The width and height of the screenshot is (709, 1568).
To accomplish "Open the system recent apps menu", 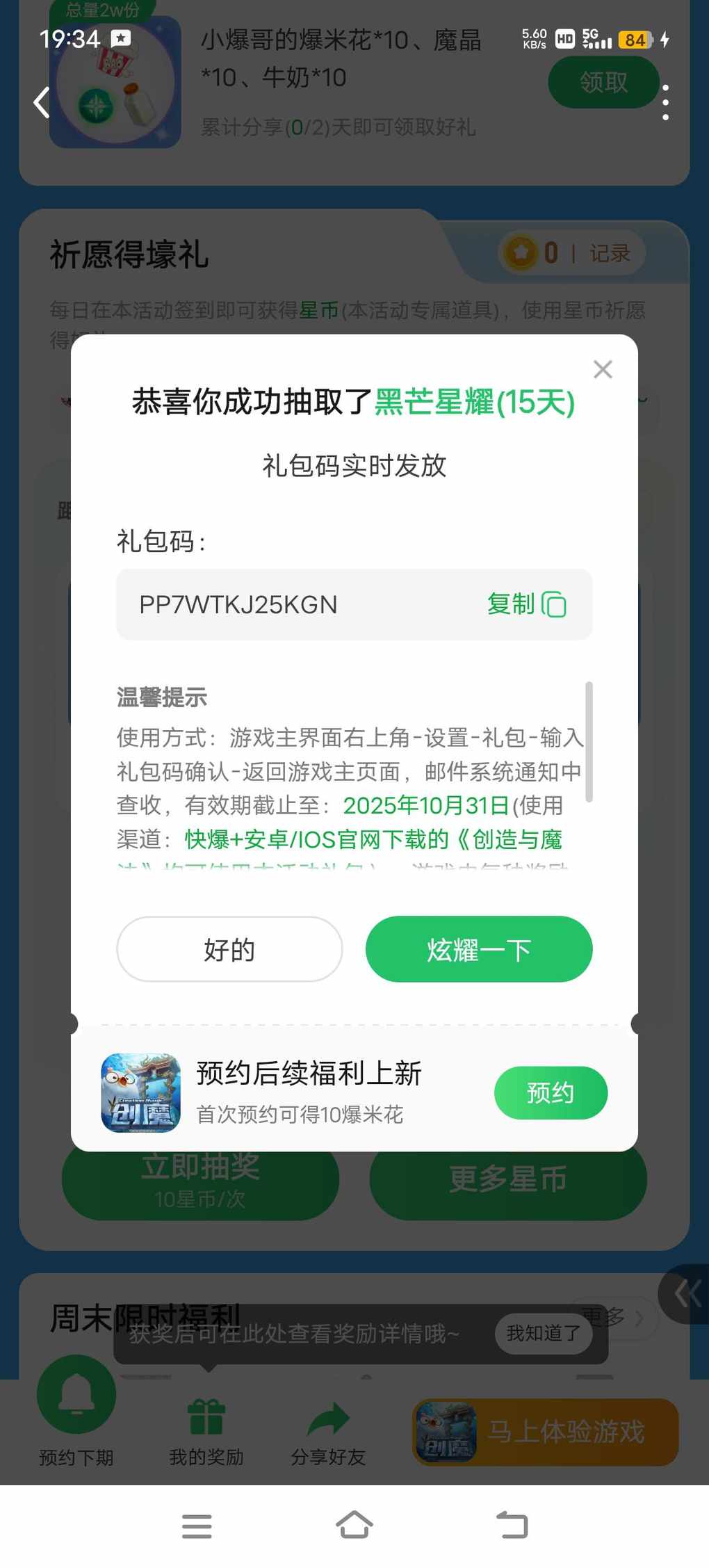I will (197, 1526).
